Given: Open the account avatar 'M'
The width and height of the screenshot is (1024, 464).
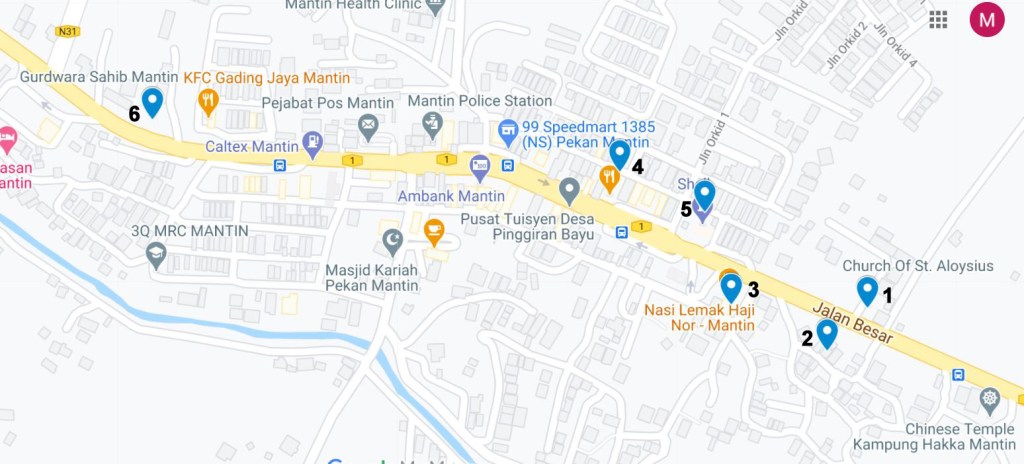Looking at the screenshot, I should (987, 19).
